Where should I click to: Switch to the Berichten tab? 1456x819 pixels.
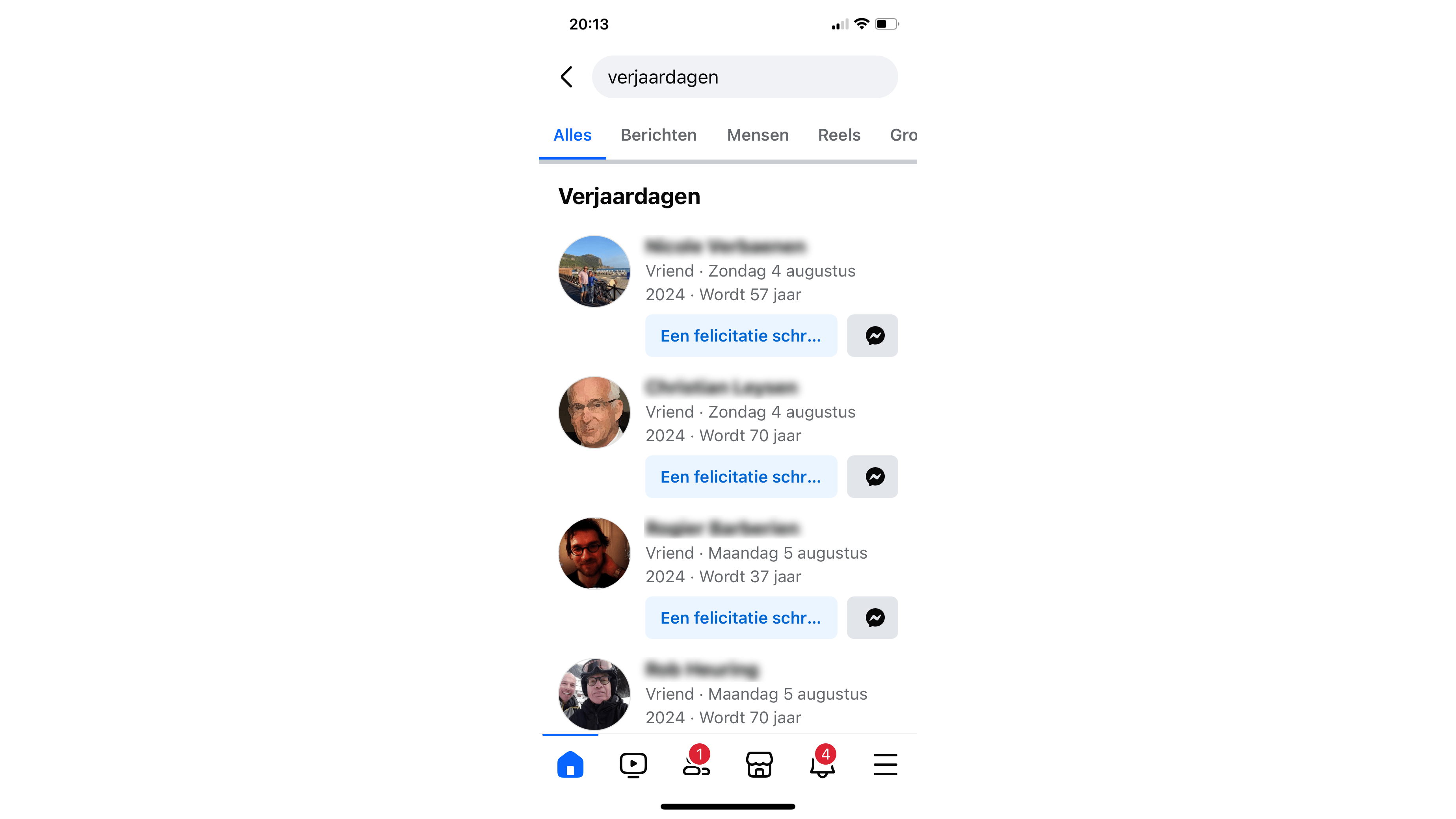(659, 135)
